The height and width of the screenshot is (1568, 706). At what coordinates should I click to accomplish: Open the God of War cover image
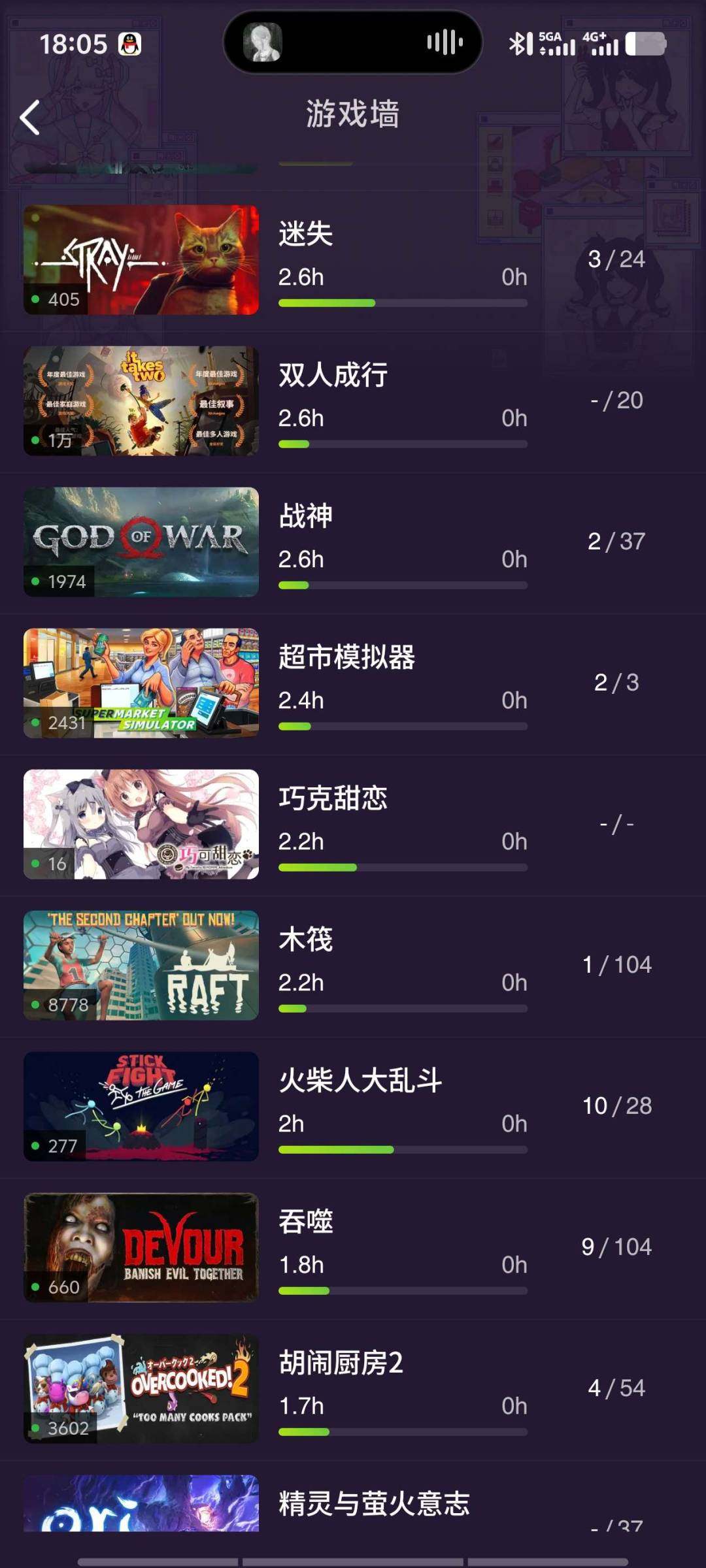tap(141, 542)
